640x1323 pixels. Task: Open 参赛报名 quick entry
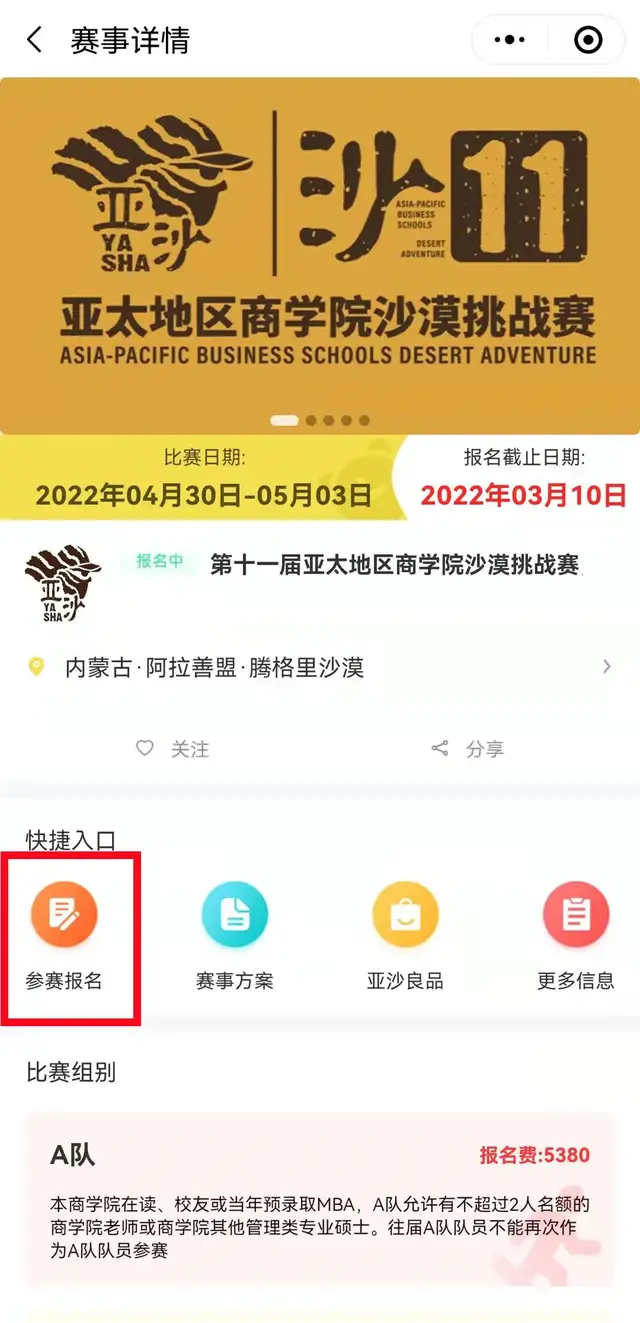point(64,935)
